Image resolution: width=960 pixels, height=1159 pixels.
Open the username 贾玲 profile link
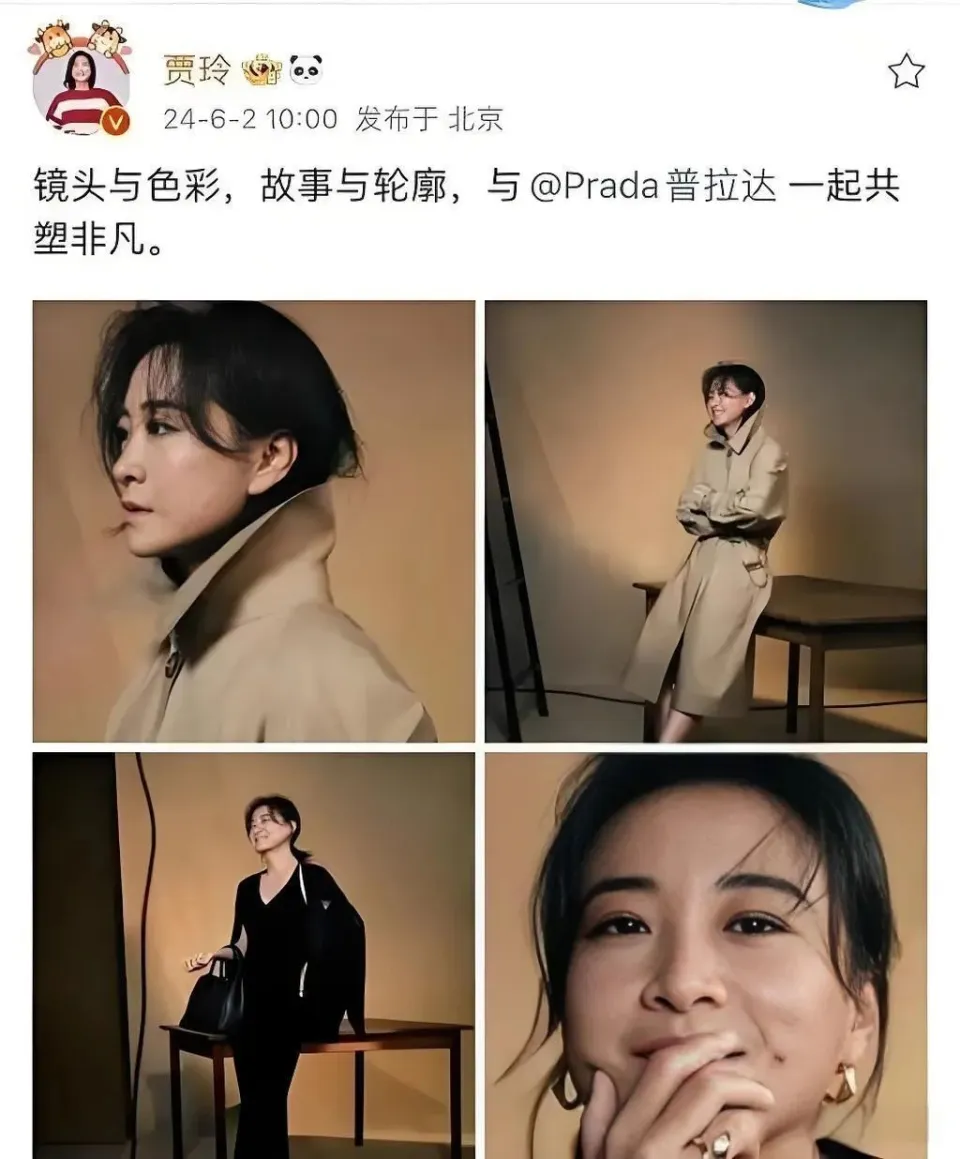[197, 69]
